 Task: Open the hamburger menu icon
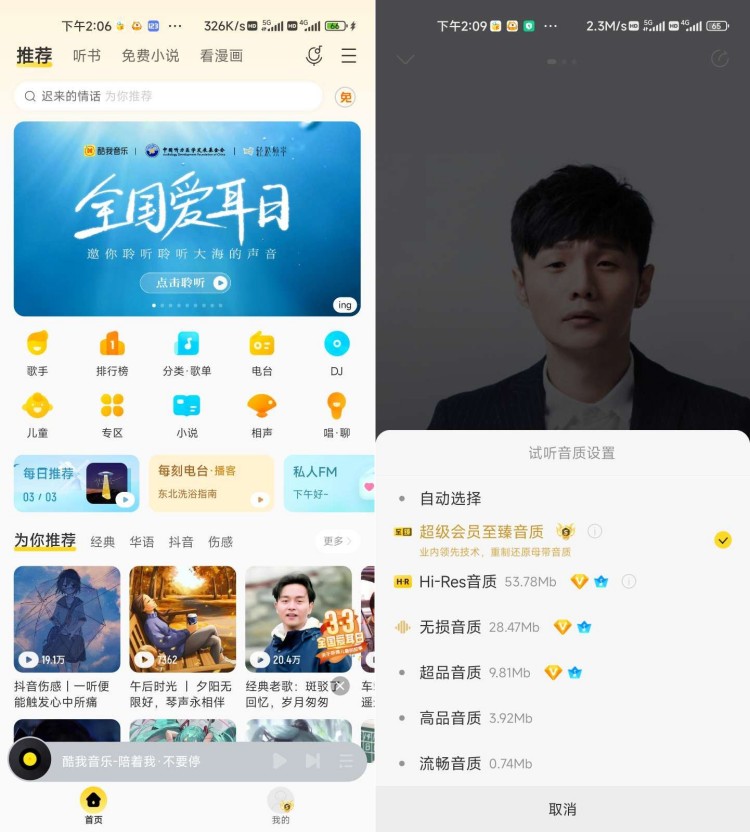pos(348,56)
